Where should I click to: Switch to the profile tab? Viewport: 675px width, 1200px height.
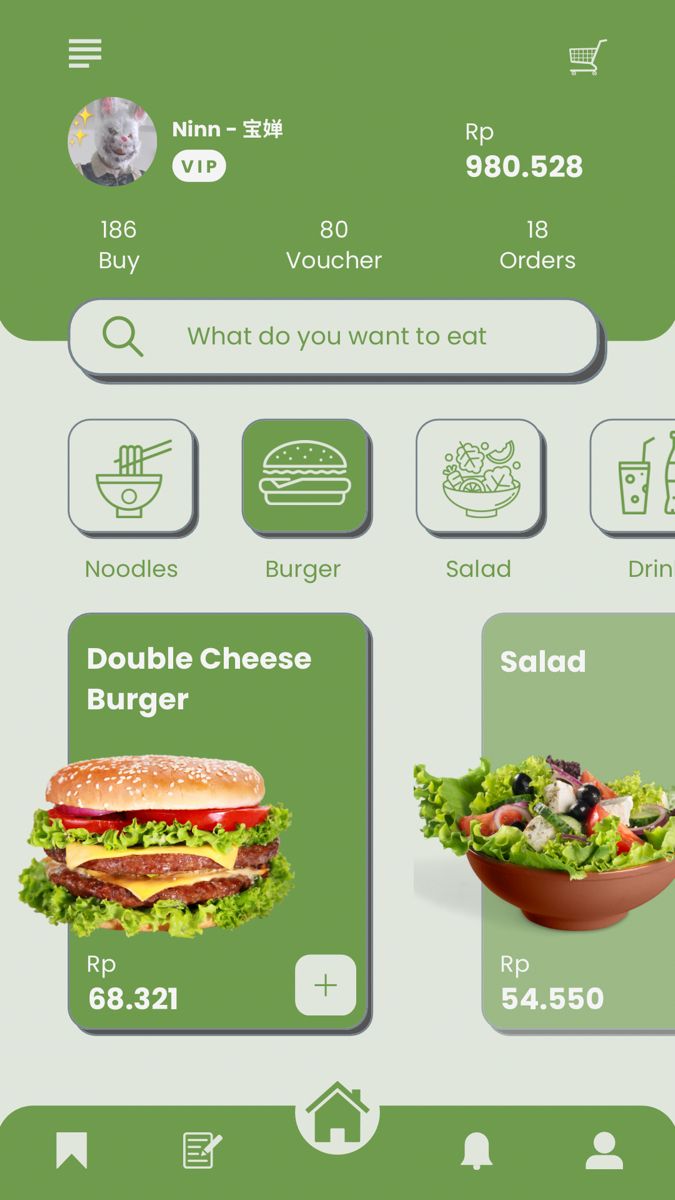tap(604, 1150)
